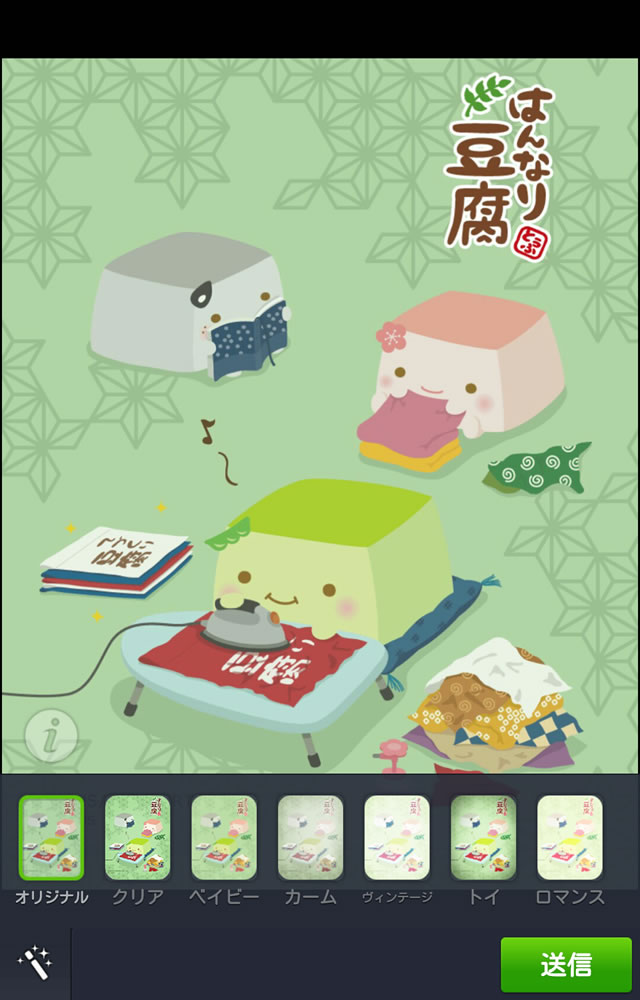Apply the ロマンス filter
640x1000 pixels.
(569, 838)
